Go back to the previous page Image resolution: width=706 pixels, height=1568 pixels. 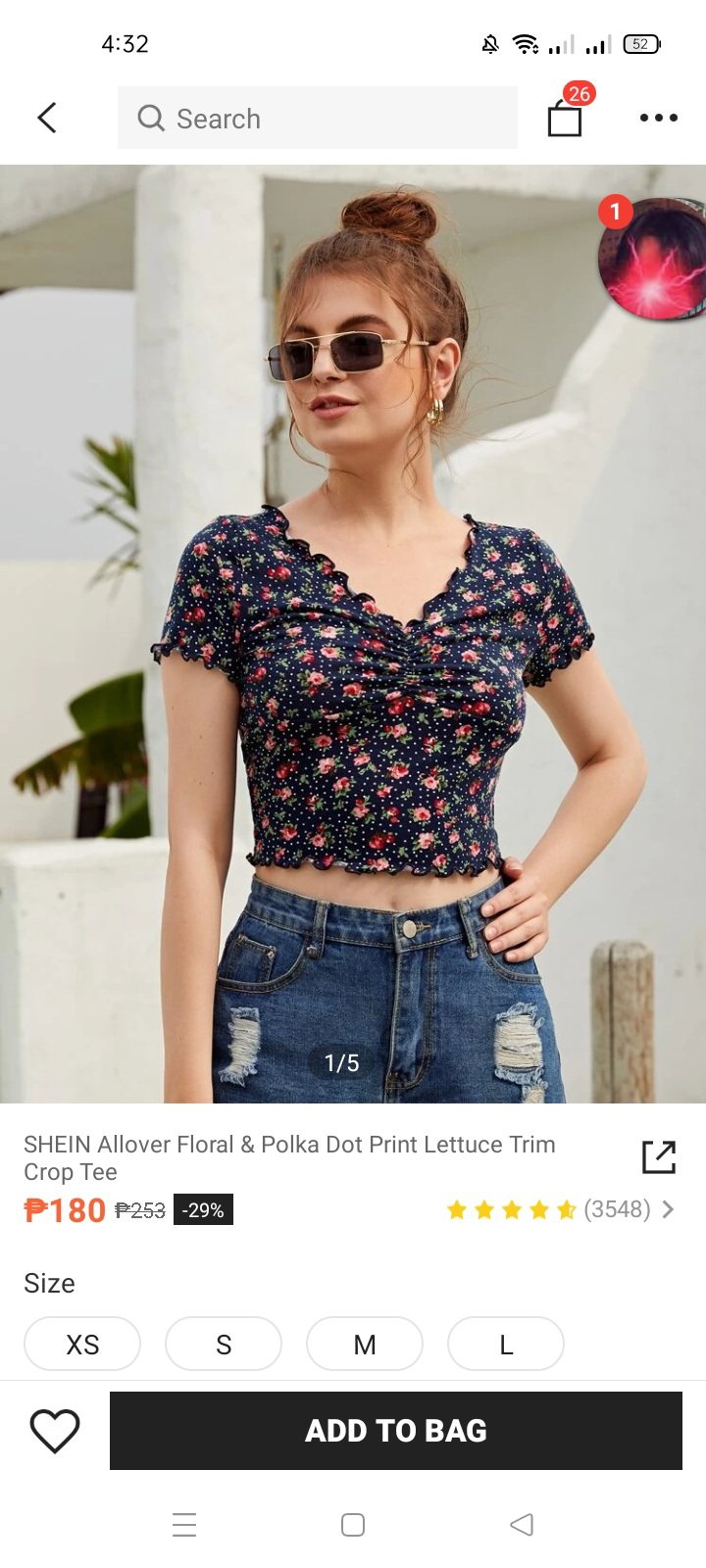47,118
